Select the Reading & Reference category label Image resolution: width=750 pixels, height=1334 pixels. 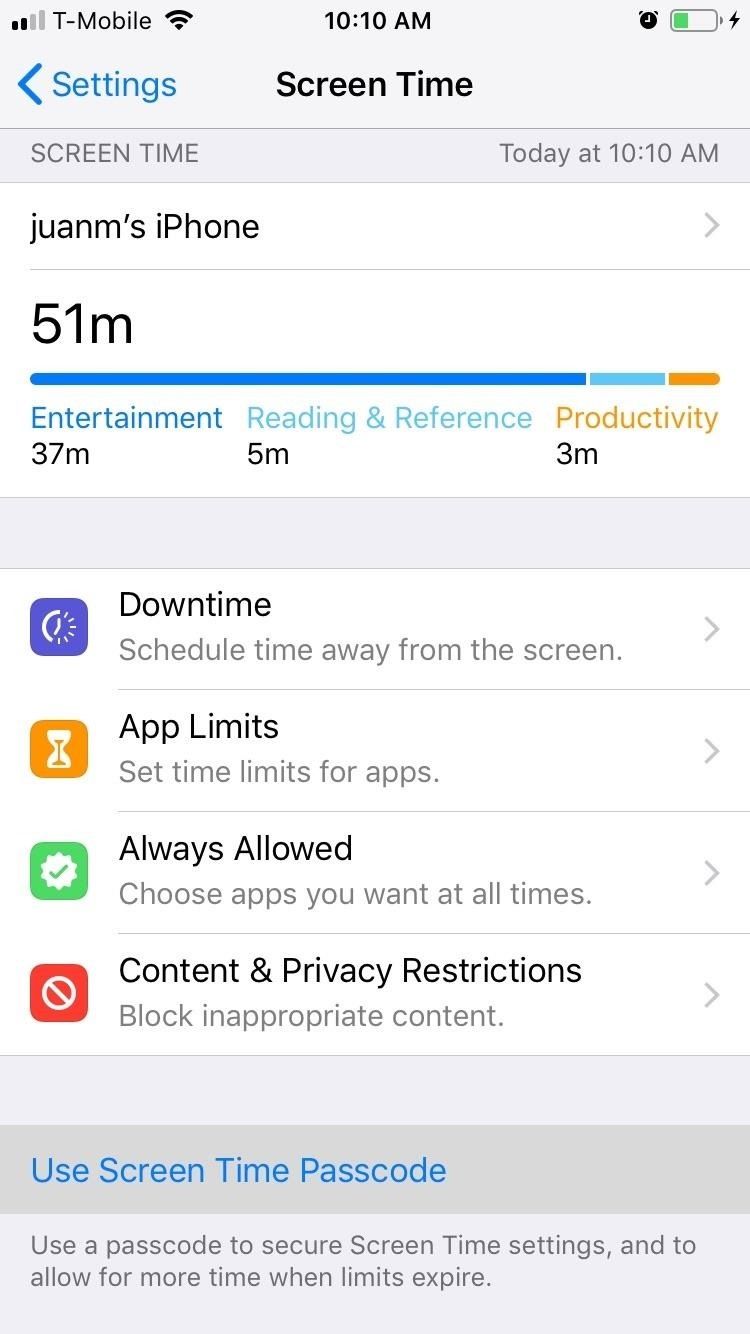(389, 417)
